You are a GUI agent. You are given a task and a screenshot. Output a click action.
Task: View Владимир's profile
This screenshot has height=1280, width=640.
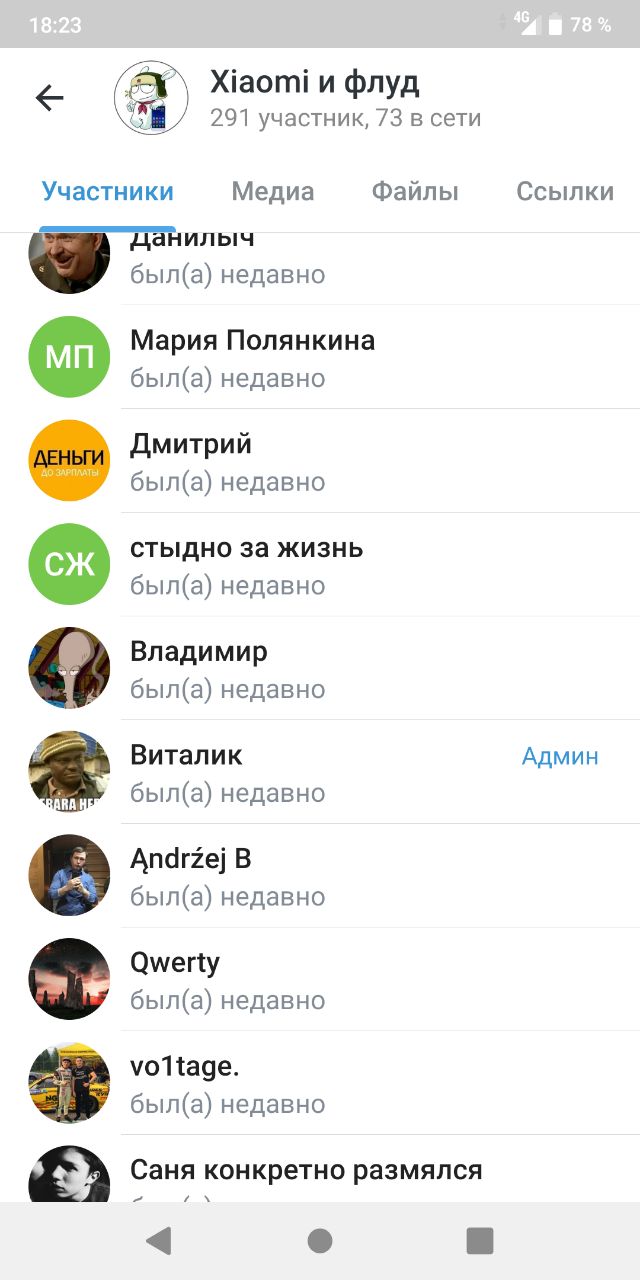coord(320,669)
